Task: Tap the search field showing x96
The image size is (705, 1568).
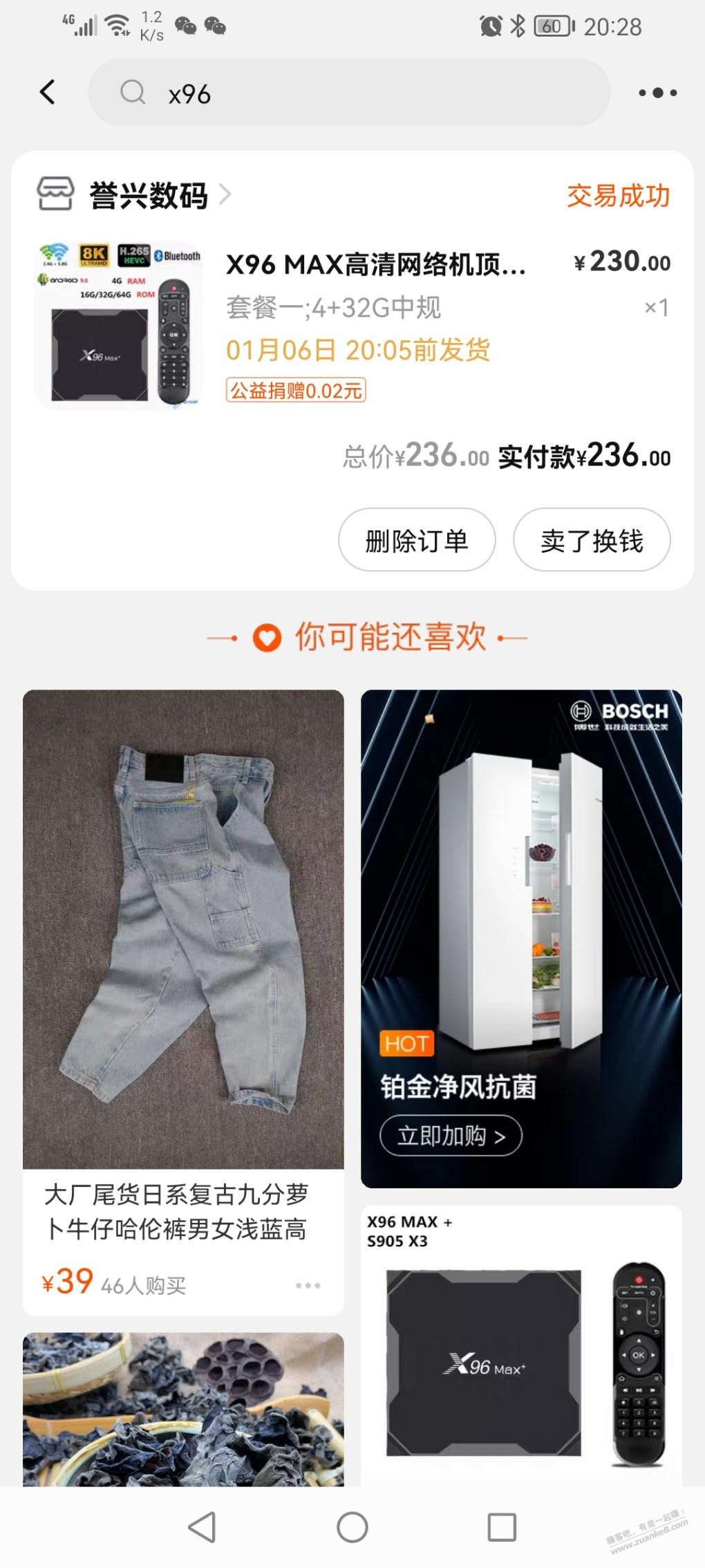Action: [349, 92]
